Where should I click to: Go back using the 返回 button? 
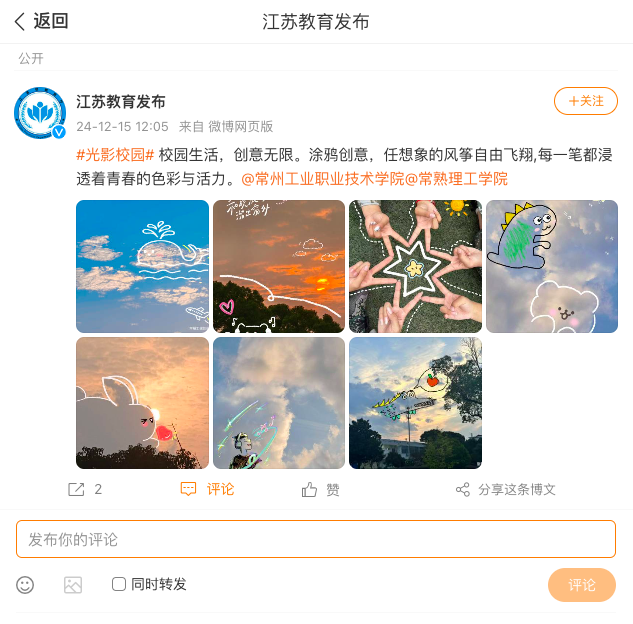click(41, 21)
